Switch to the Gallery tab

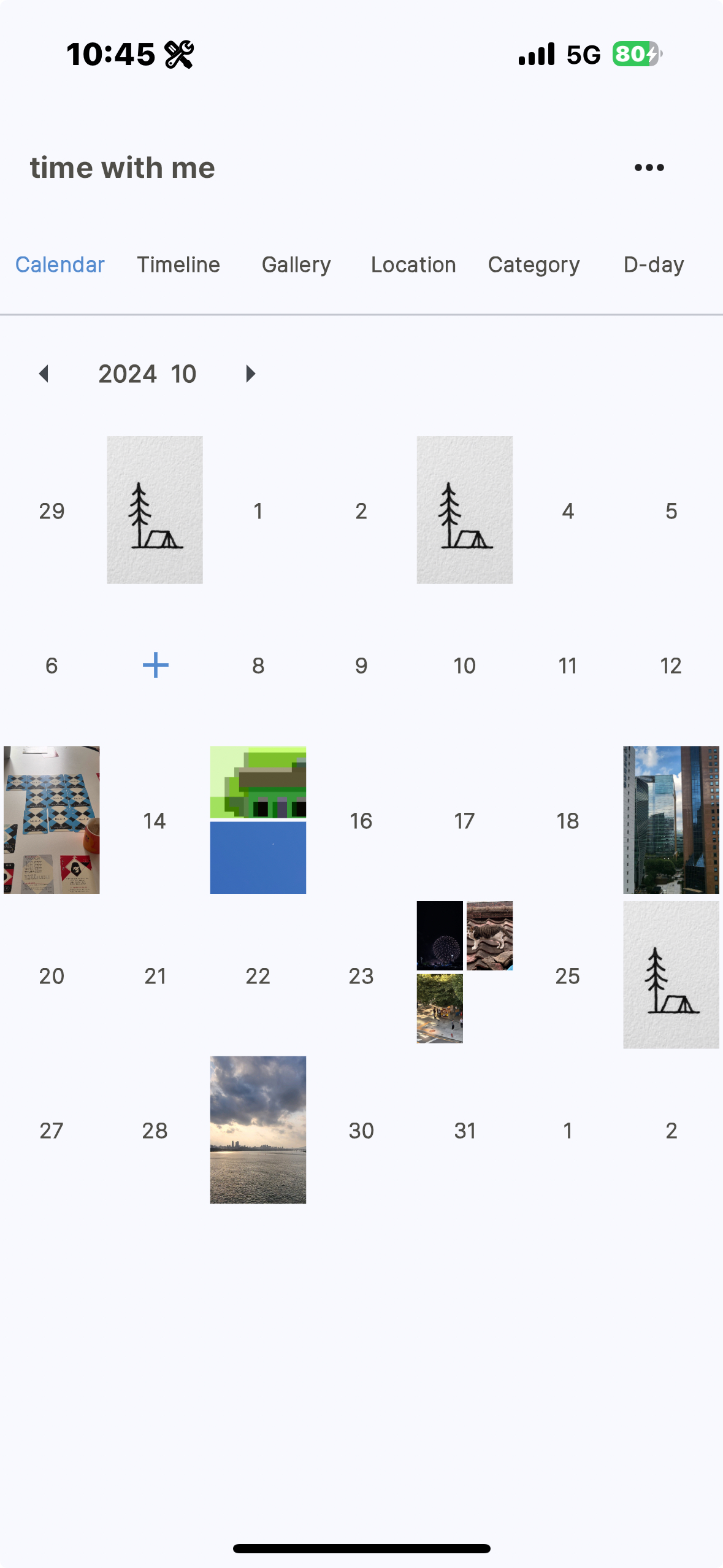pos(296,265)
